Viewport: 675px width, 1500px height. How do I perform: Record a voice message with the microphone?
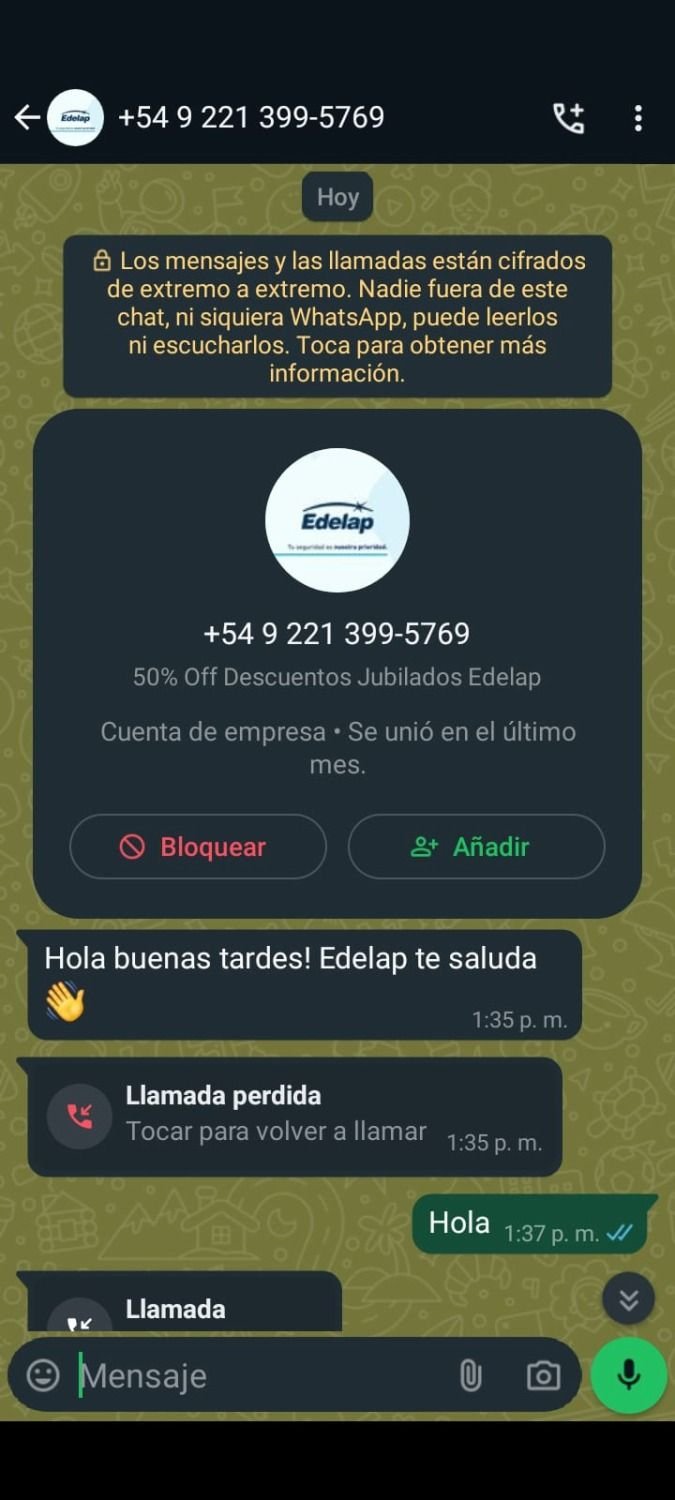(629, 1375)
